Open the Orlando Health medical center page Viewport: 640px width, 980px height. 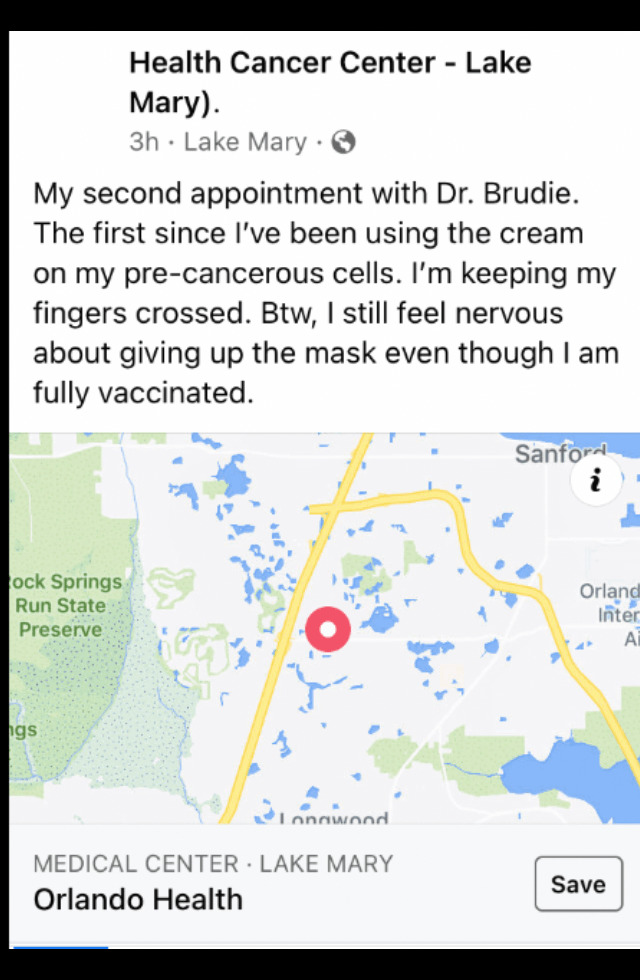click(138, 899)
